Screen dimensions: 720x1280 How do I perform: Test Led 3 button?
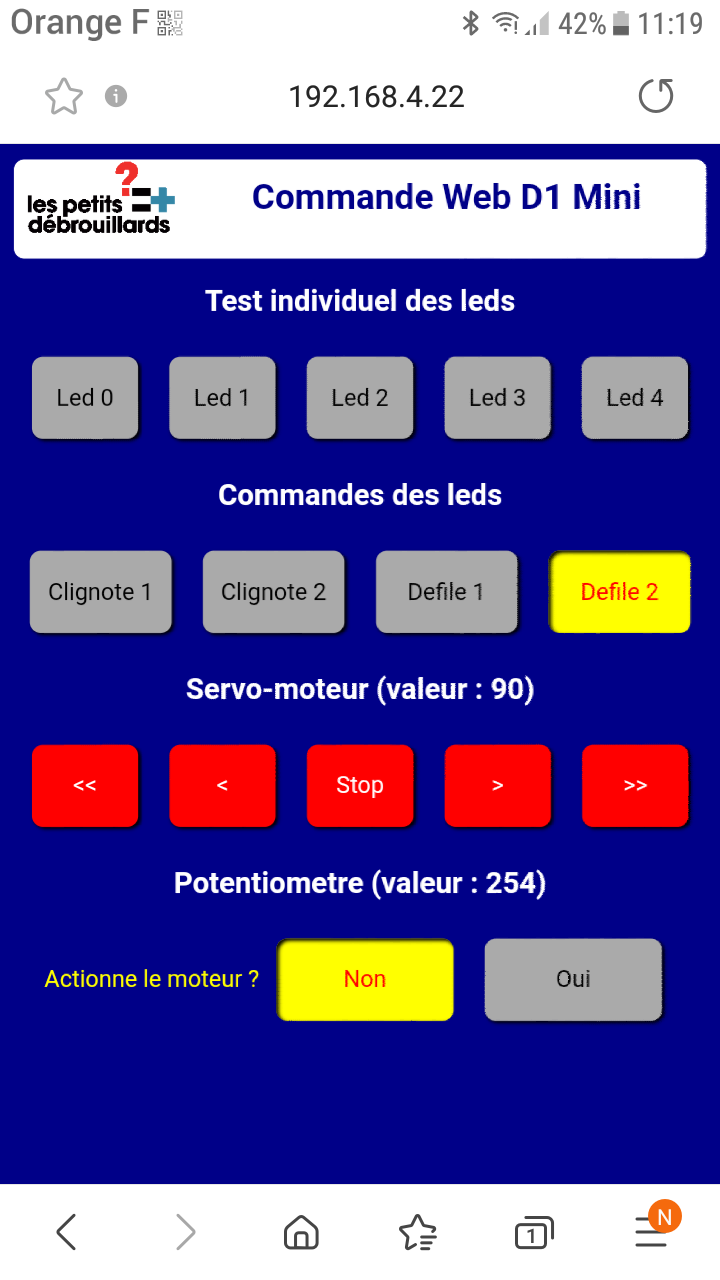(x=497, y=398)
